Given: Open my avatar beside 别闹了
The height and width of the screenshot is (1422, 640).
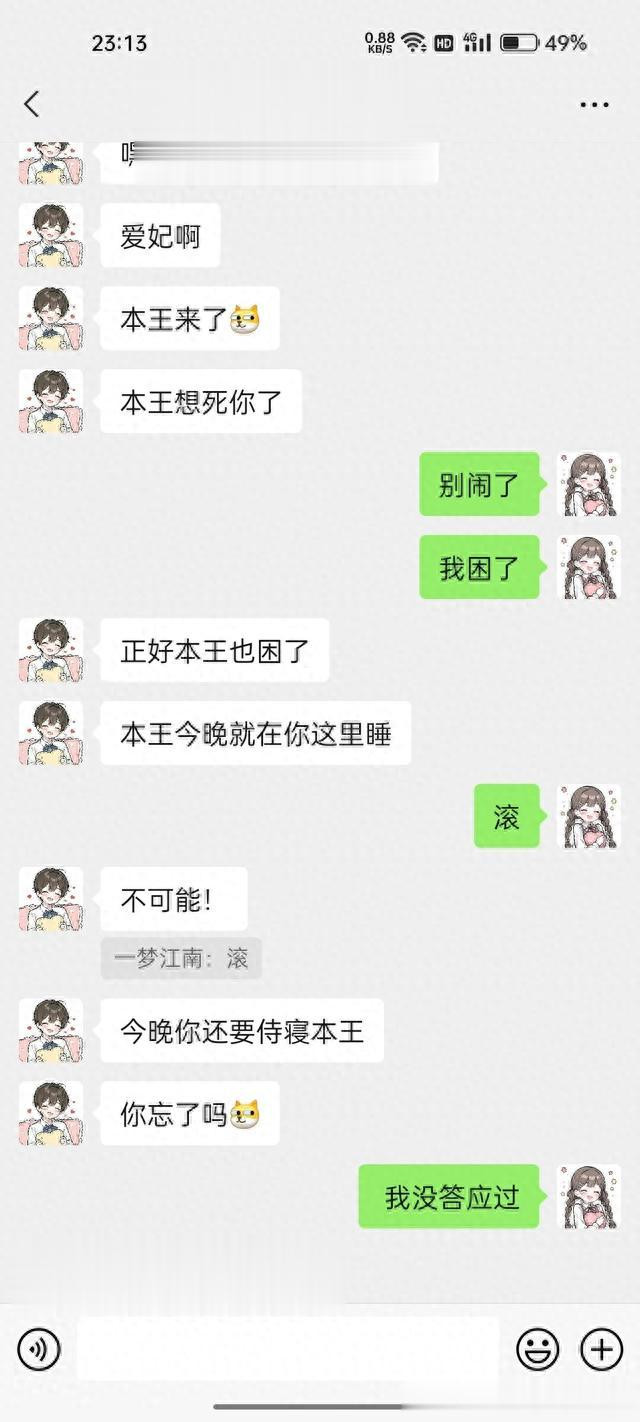Looking at the screenshot, I should pyautogui.click(x=588, y=485).
